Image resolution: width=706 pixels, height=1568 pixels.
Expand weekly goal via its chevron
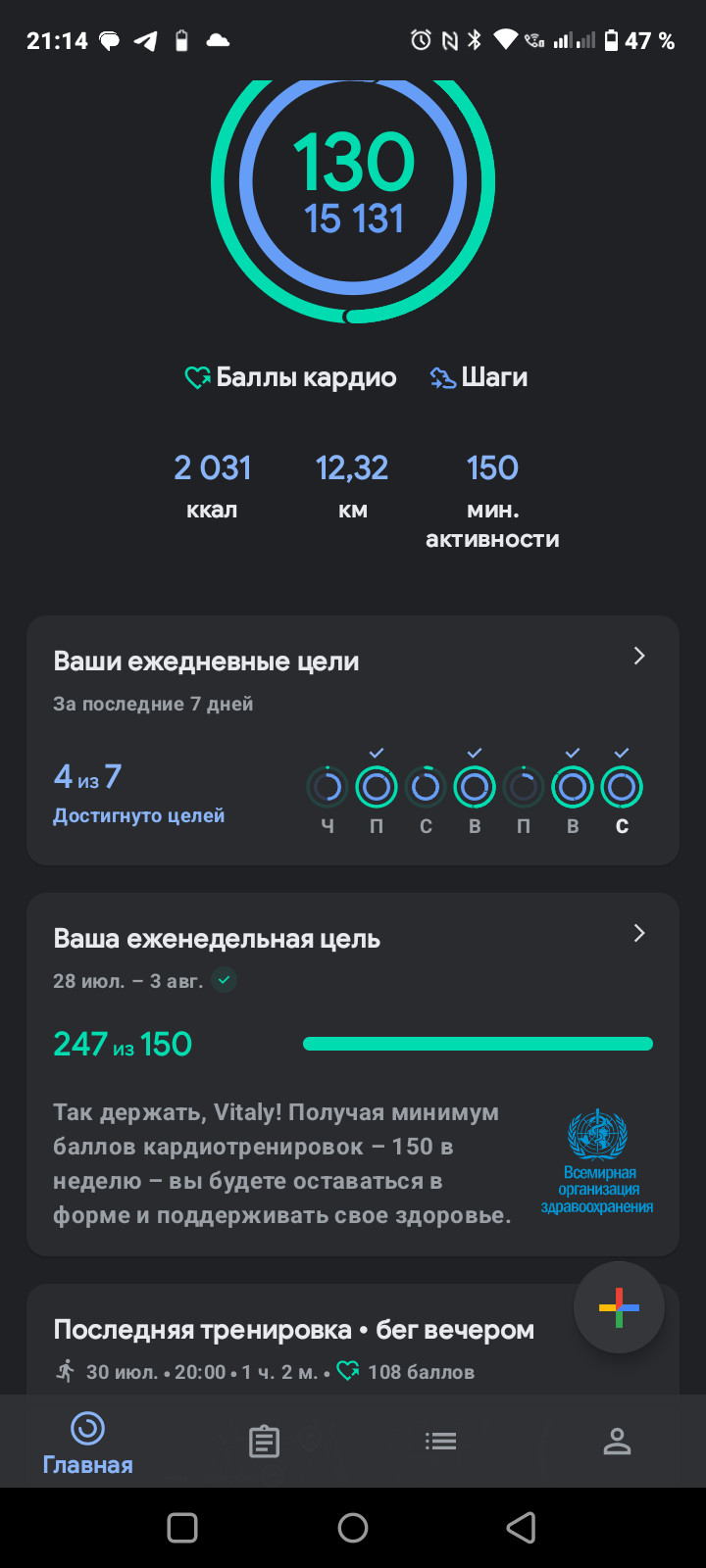coord(639,933)
